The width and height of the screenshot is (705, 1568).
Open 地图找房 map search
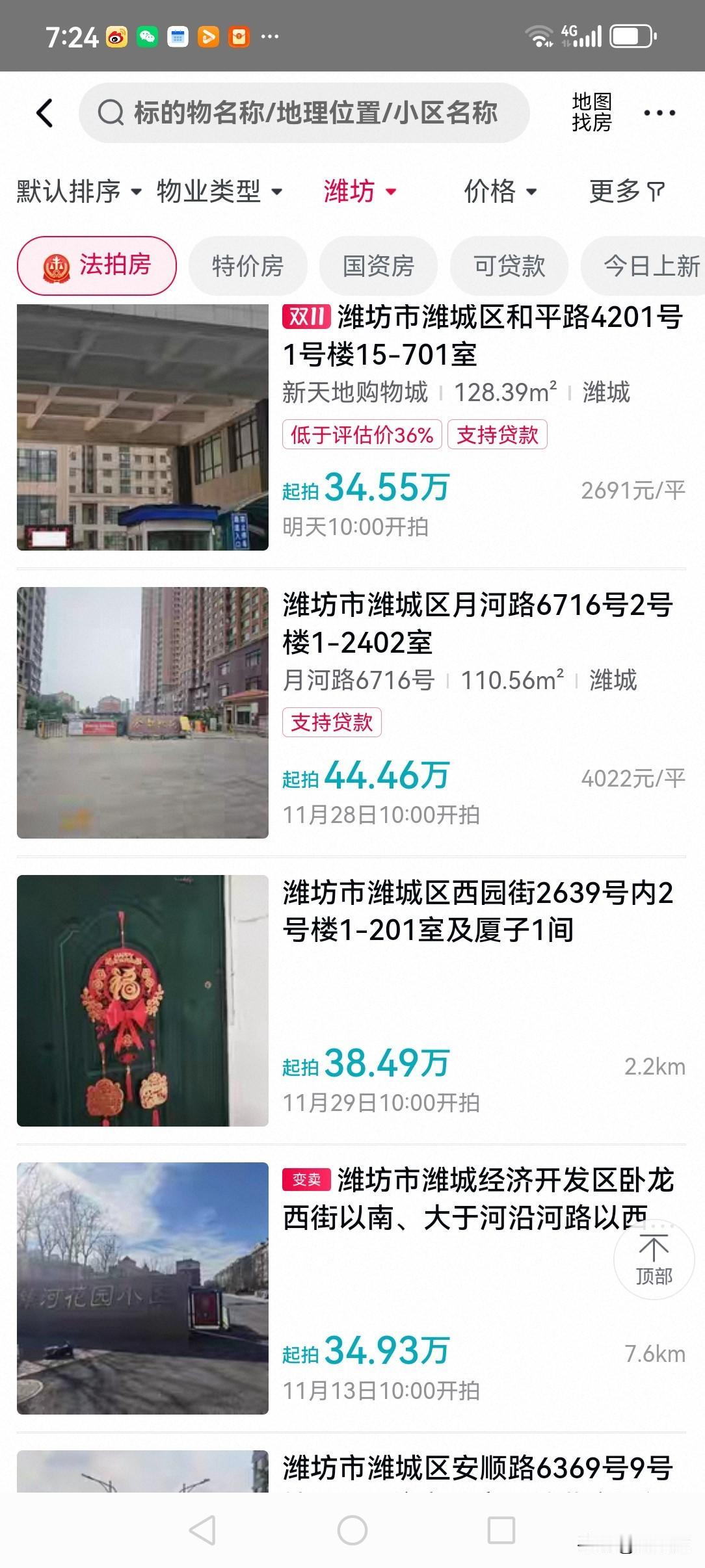point(591,112)
